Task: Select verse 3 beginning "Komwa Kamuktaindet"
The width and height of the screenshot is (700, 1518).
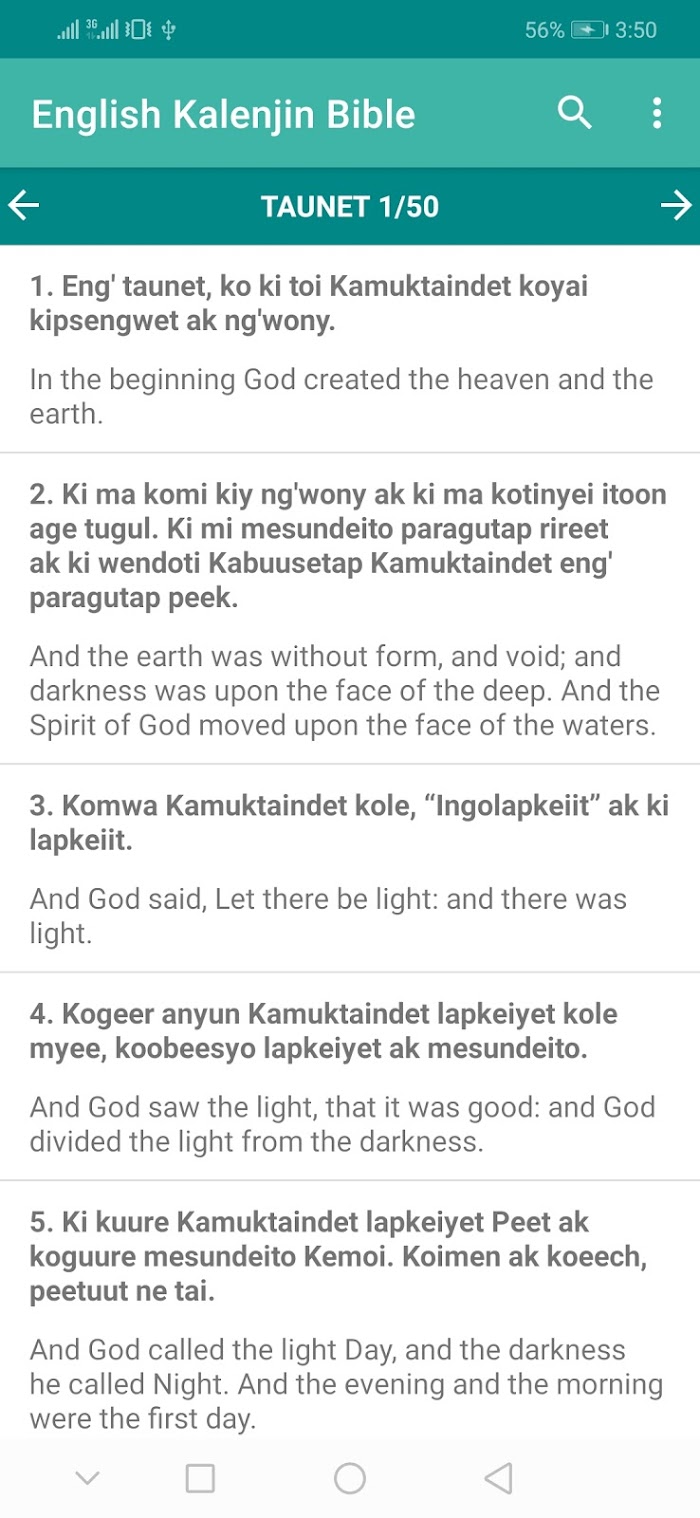Action: (x=350, y=869)
